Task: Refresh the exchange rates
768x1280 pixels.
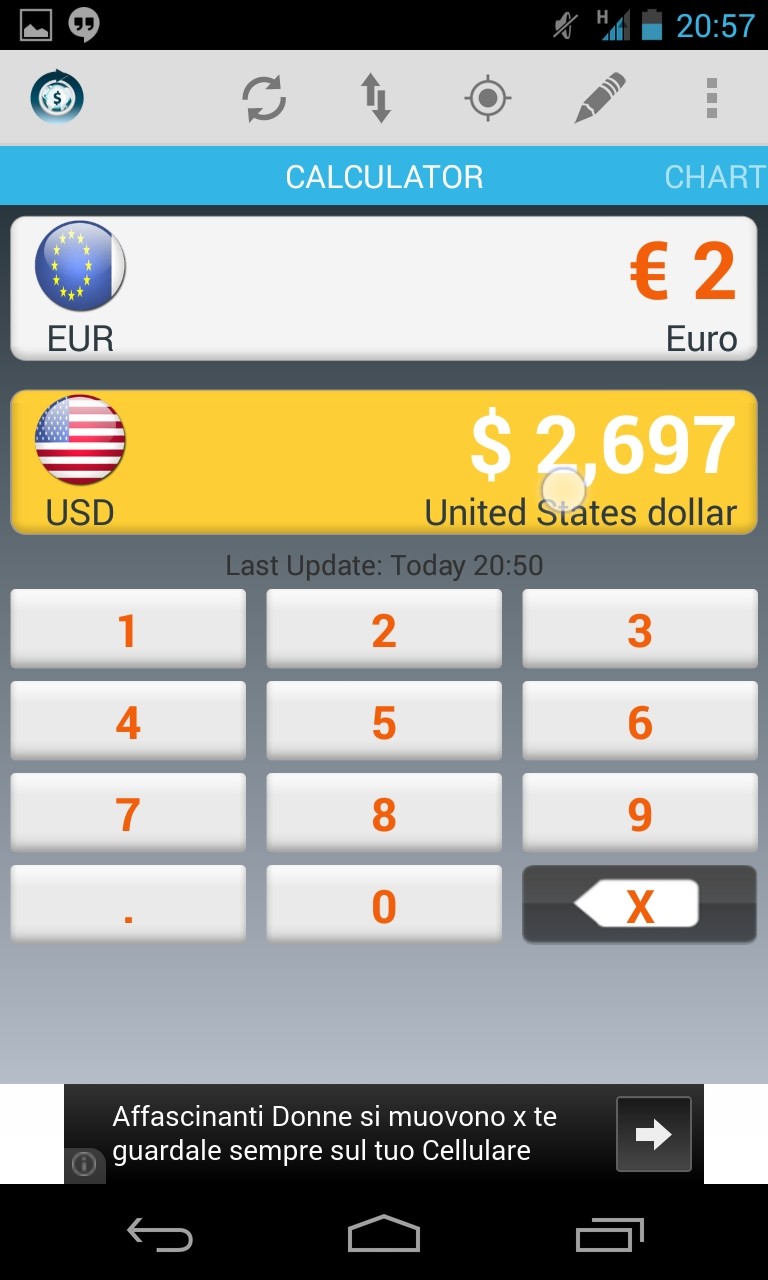Action: tap(264, 99)
